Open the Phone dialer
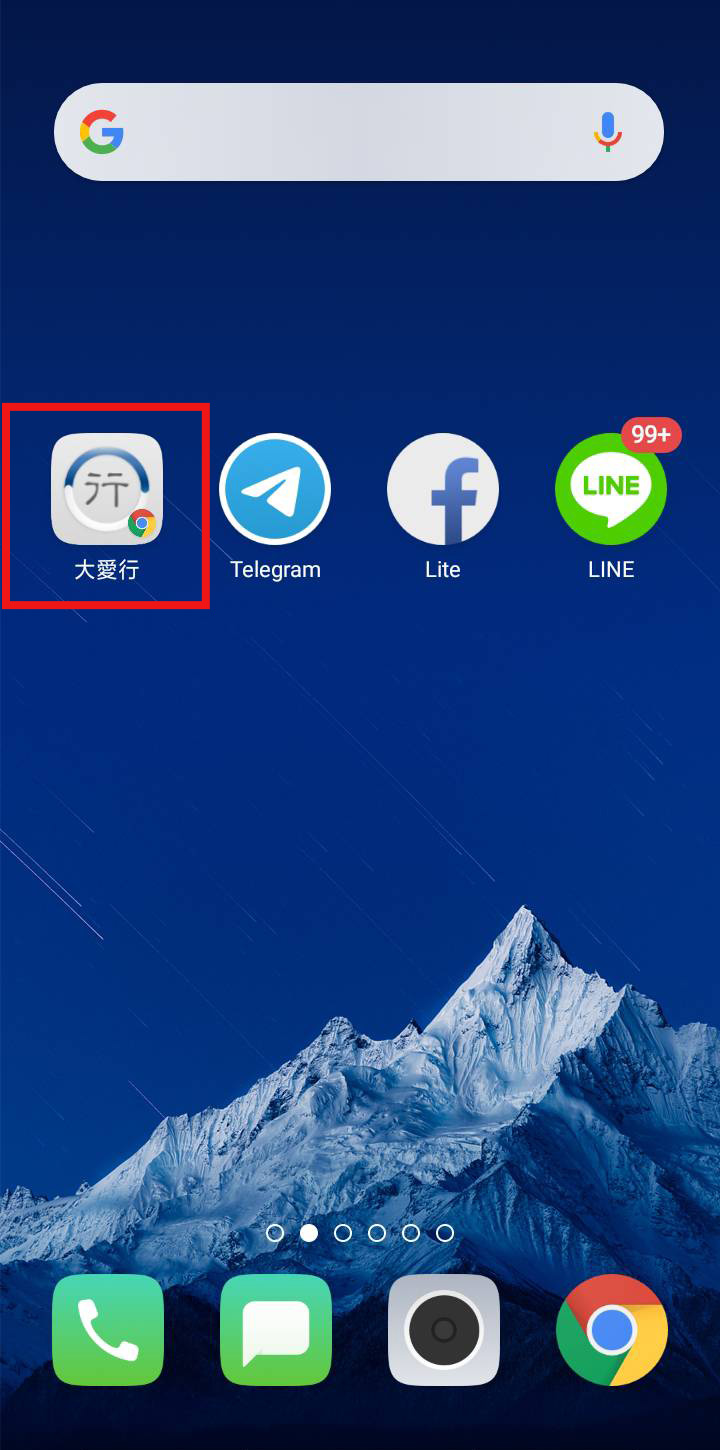This screenshot has height=1450, width=720. click(107, 1330)
